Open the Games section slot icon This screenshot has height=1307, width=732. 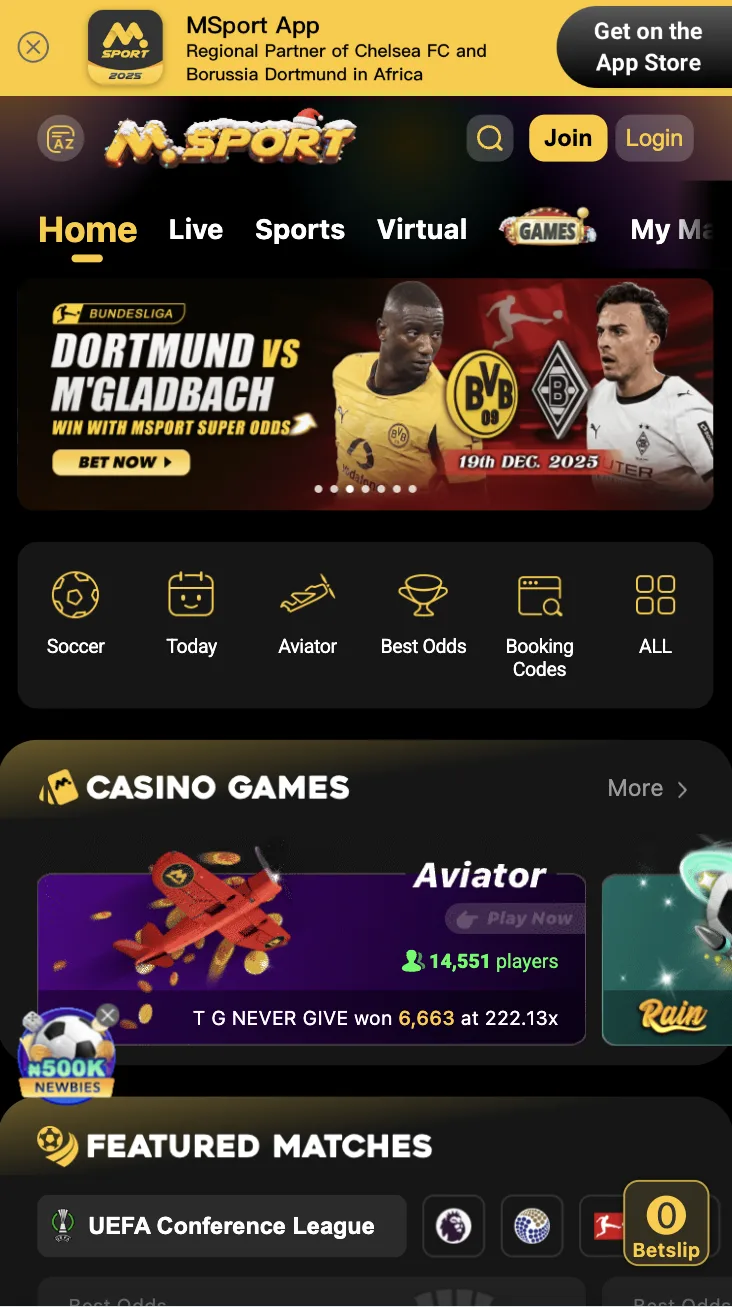point(547,228)
